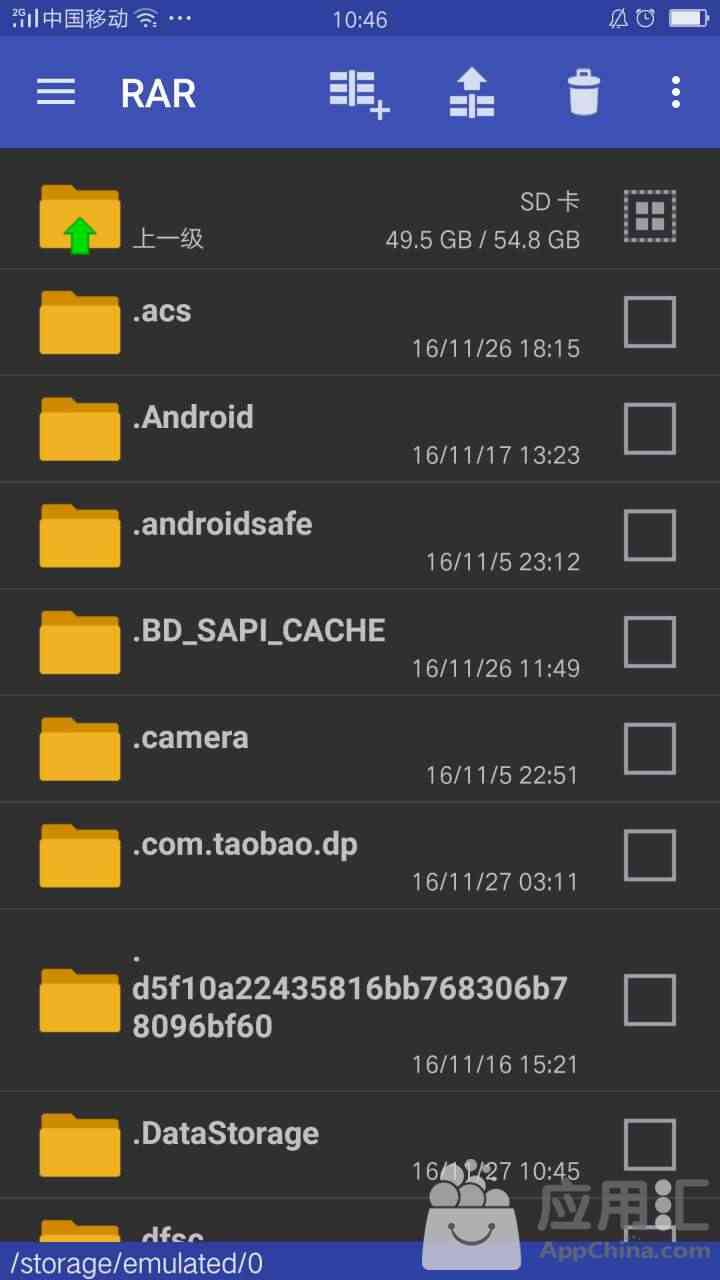Viewport: 720px width, 1280px height.
Task: Open the three-dot overflow menu
Action: click(676, 92)
